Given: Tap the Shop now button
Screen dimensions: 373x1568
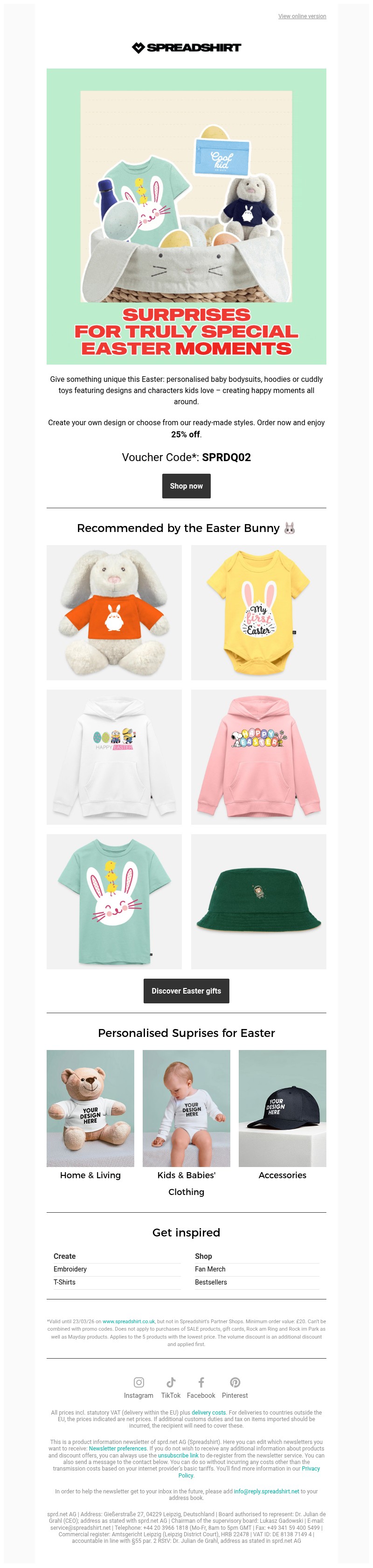Looking at the screenshot, I should pyautogui.click(x=186, y=486).
